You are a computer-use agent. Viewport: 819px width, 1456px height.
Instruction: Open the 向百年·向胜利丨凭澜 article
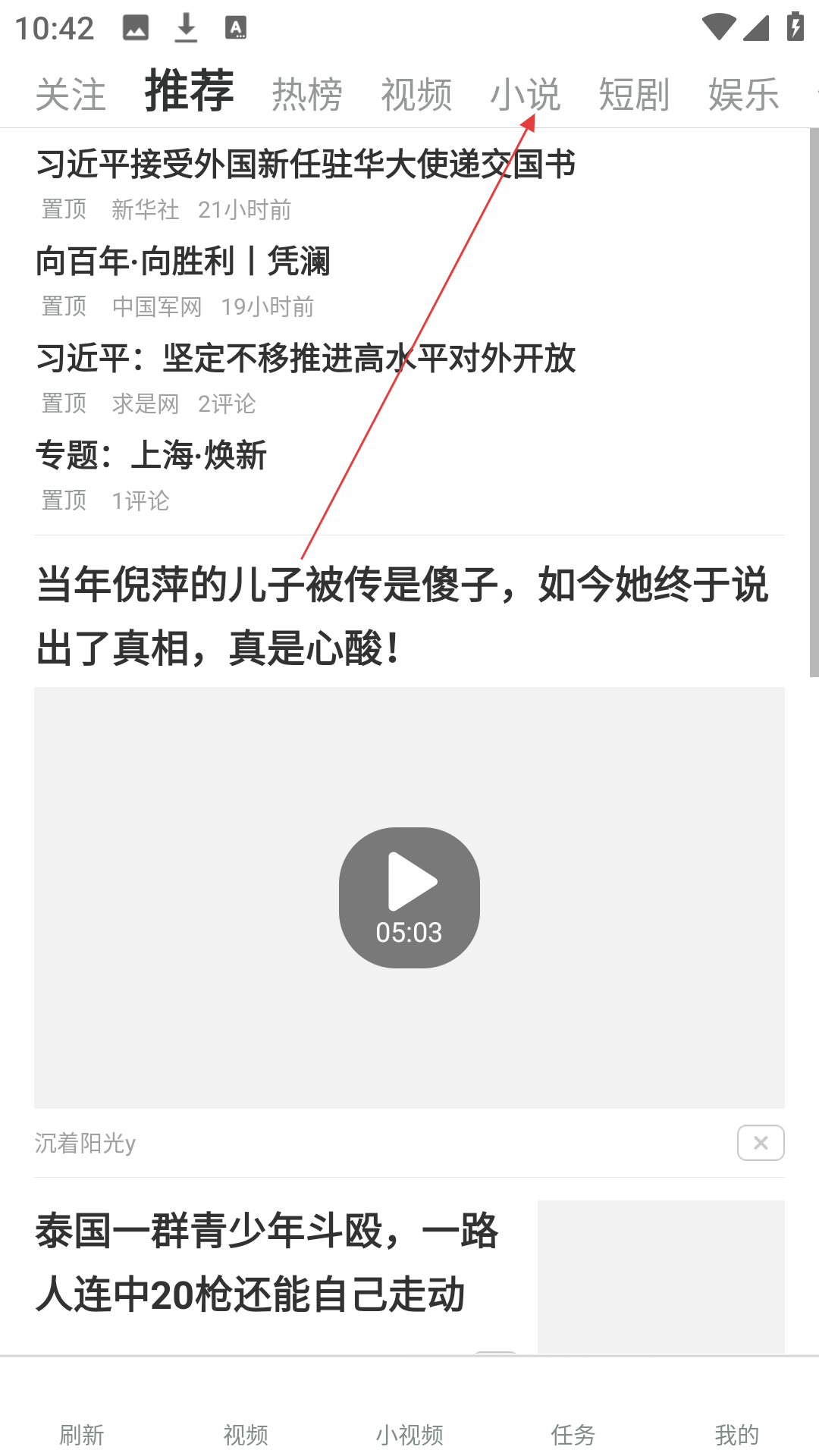pyautogui.click(x=183, y=261)
